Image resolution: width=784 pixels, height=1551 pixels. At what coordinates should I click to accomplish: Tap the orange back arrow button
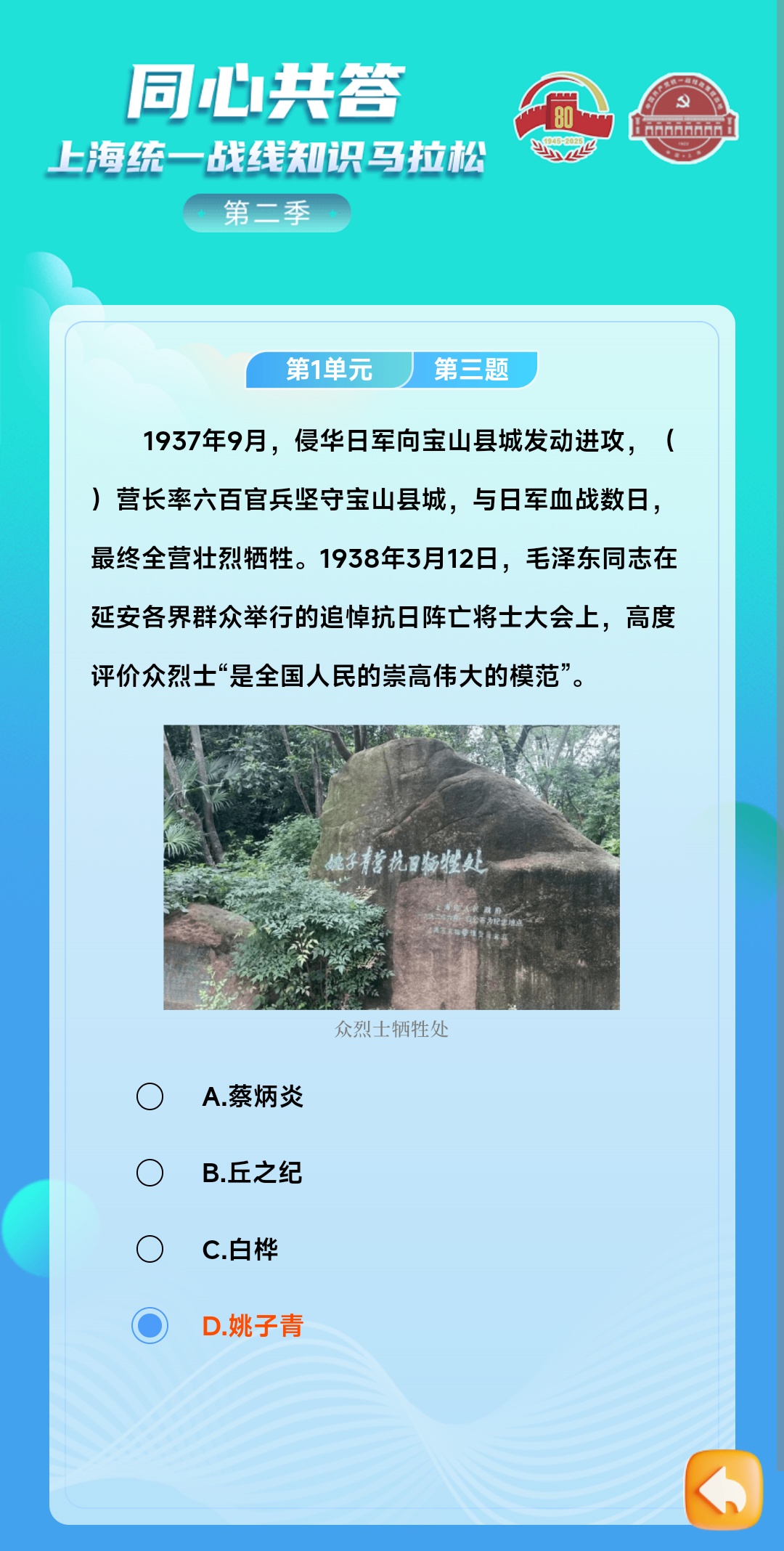[x=723, y=1489]
